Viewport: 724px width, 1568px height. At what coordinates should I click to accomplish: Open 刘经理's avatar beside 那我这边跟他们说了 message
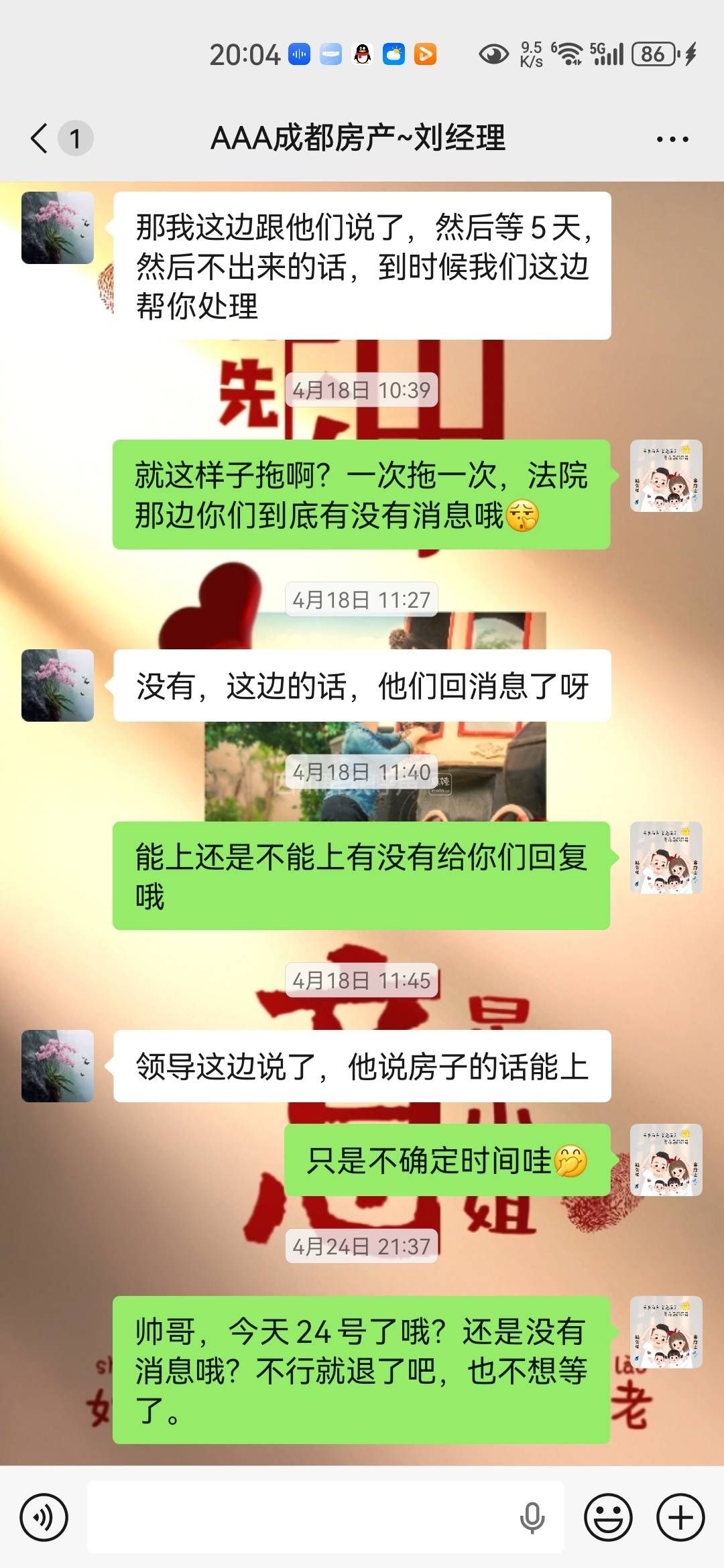point(58,228)
